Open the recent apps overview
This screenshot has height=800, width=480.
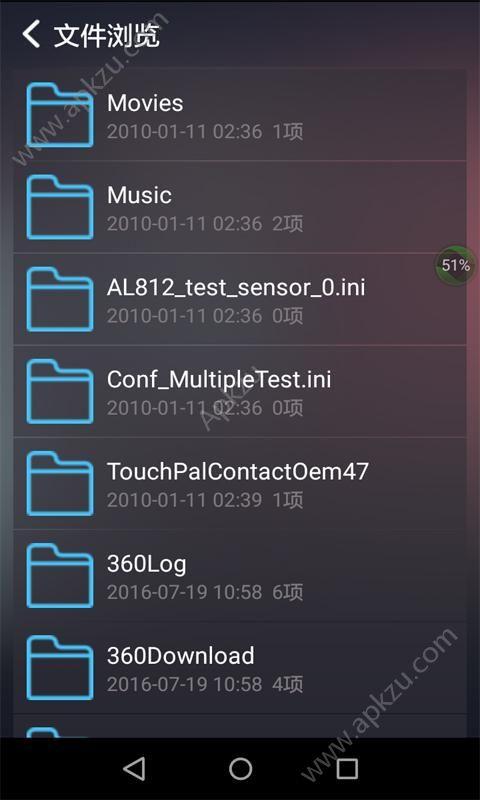[x=347, y=768]
